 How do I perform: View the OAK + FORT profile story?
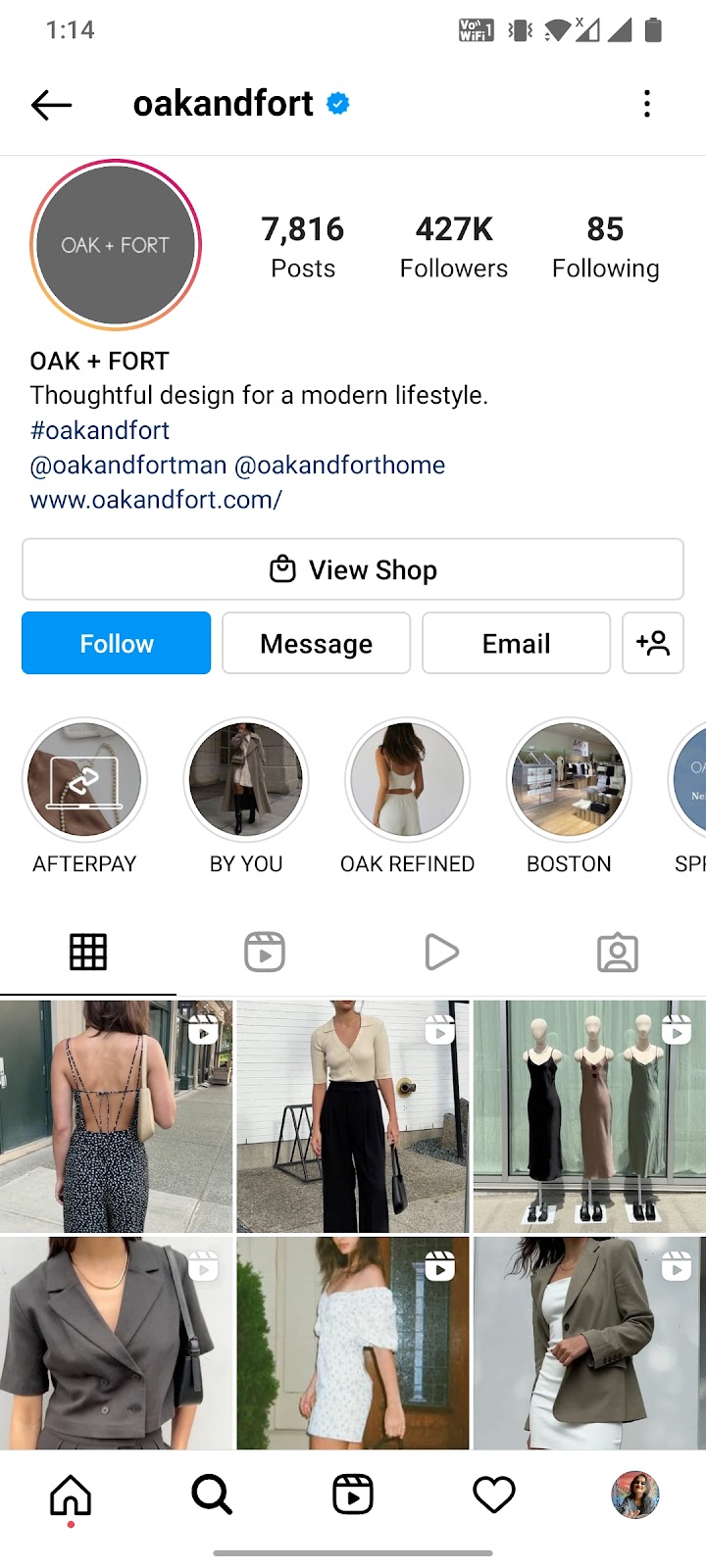[x=116, y=245]
